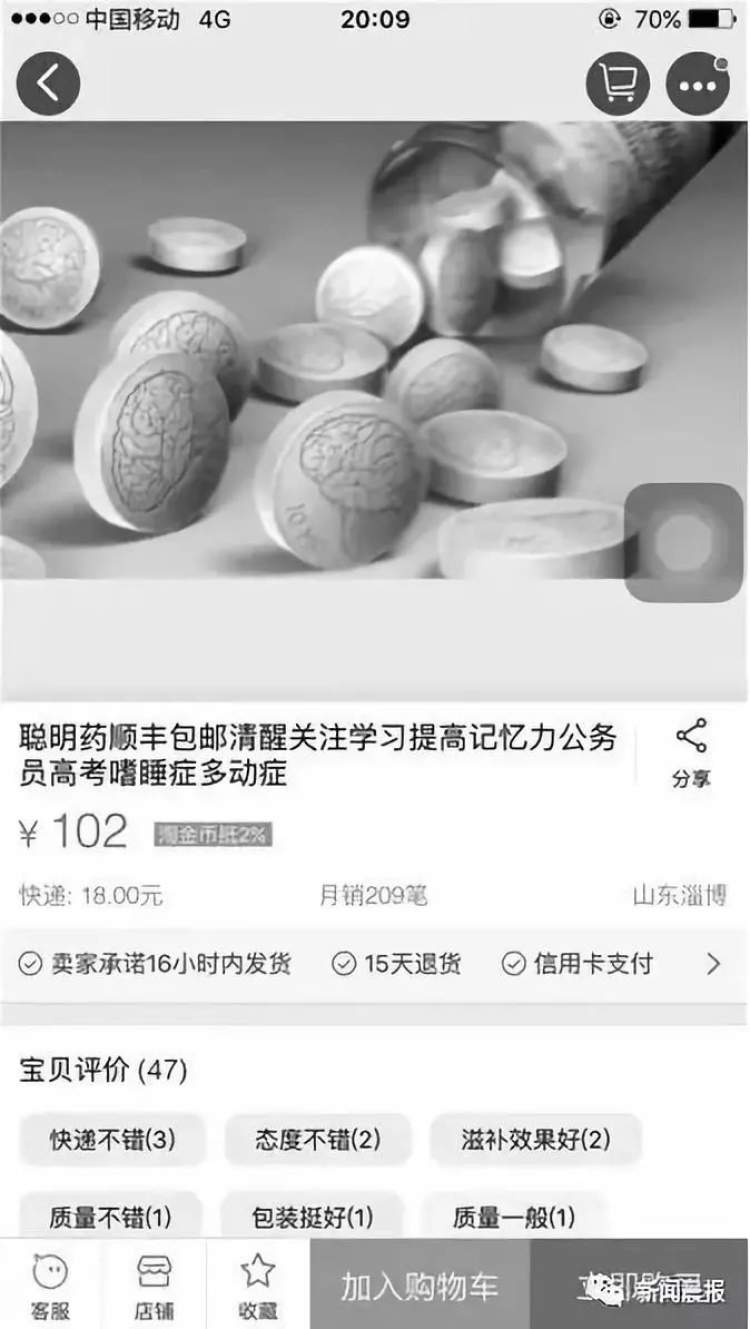Expand the seller guarantees row
The width and height of the screenshot is (750, 1329).
[x=713, y=964]
